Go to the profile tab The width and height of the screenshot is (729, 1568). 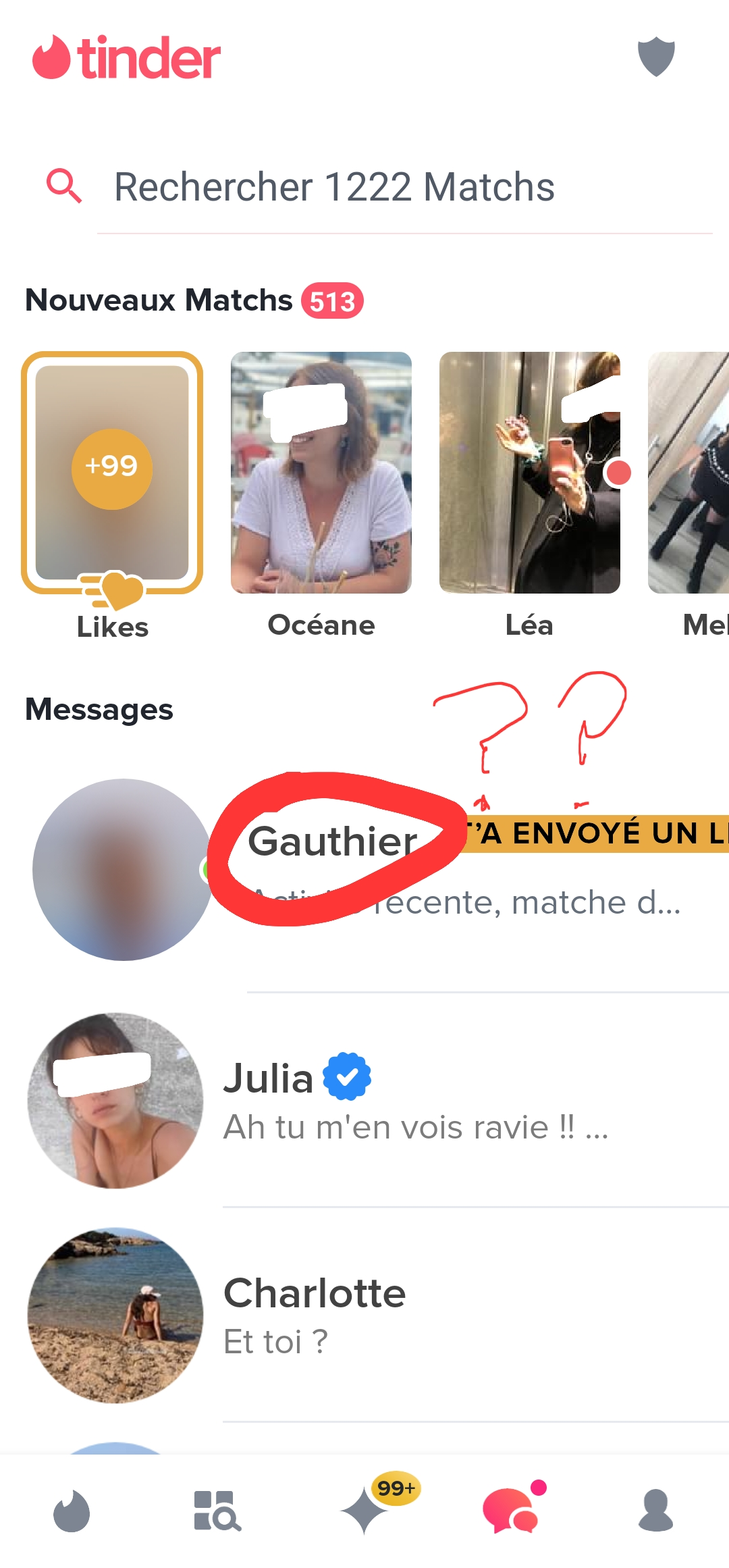click(x=655, y=1511)
